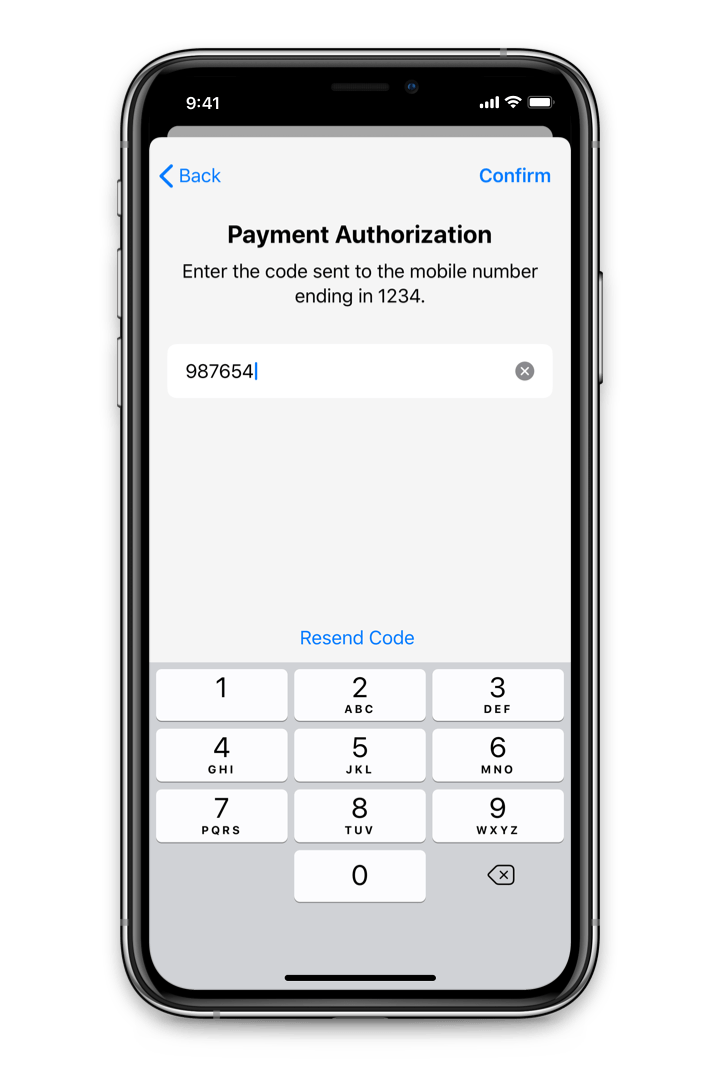The width and height of the screenshot is (720, 1065).
Task: Type 9 on the number pad
Action: pyautogui.click(x=497, y=815)
